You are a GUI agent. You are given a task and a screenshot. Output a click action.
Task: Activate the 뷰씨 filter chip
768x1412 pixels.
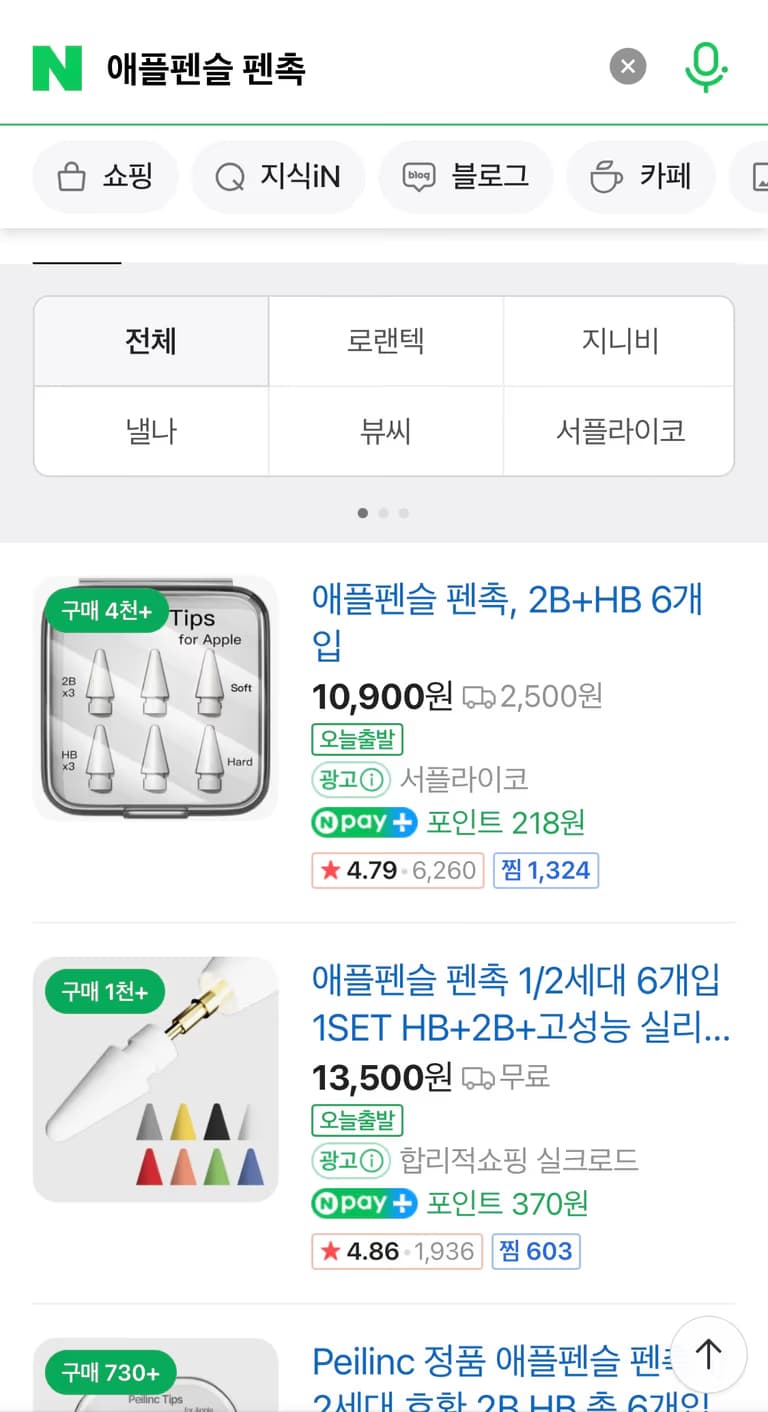click(385, 431)
